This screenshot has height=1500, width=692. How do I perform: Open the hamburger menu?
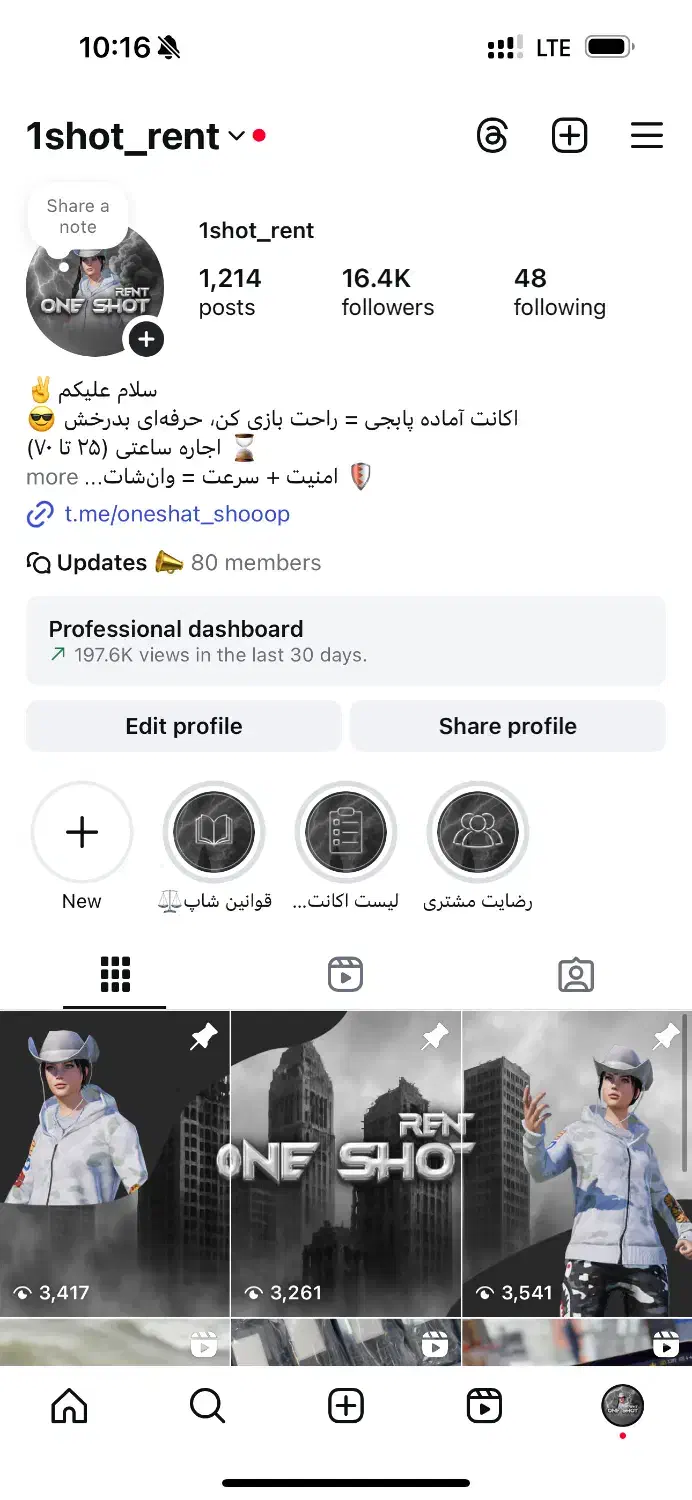click(x=646, y=136)
